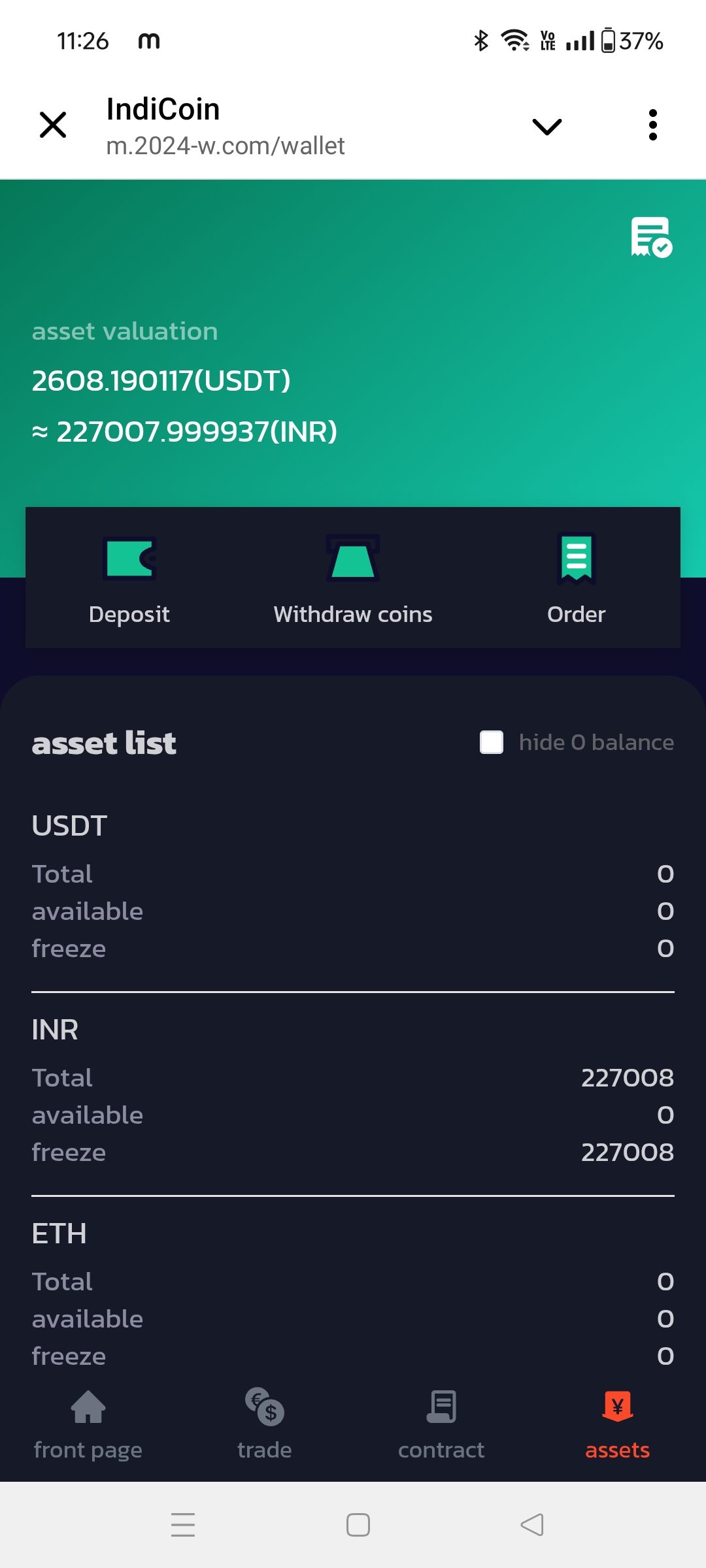Switch to the trade tab
Screen dimensions: 706x1568
(265, 1424)
